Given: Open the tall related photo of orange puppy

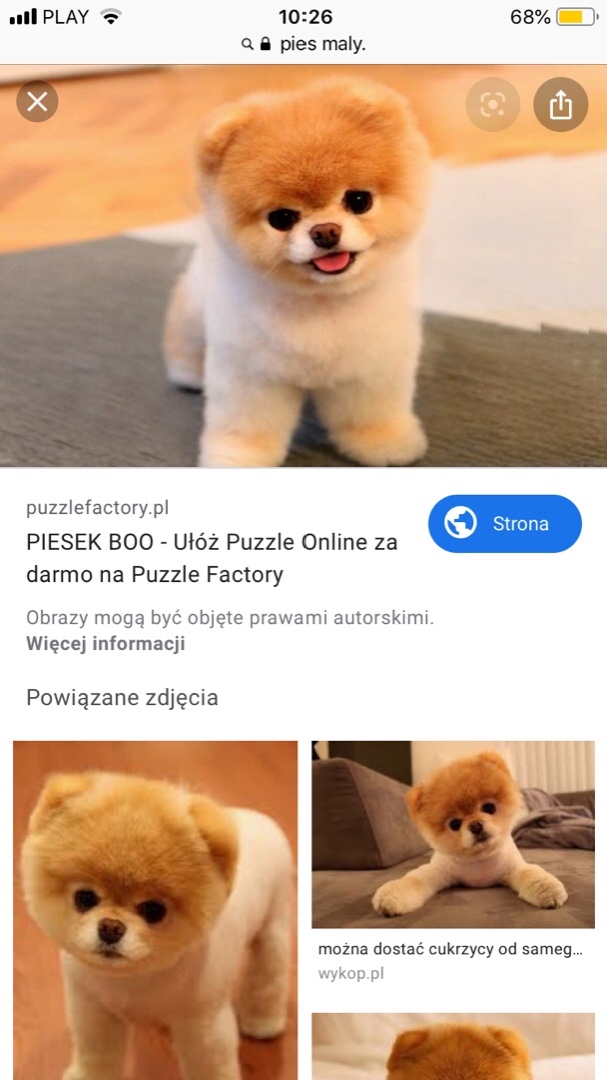Looking at the screenshot, I should click(155, 910).
